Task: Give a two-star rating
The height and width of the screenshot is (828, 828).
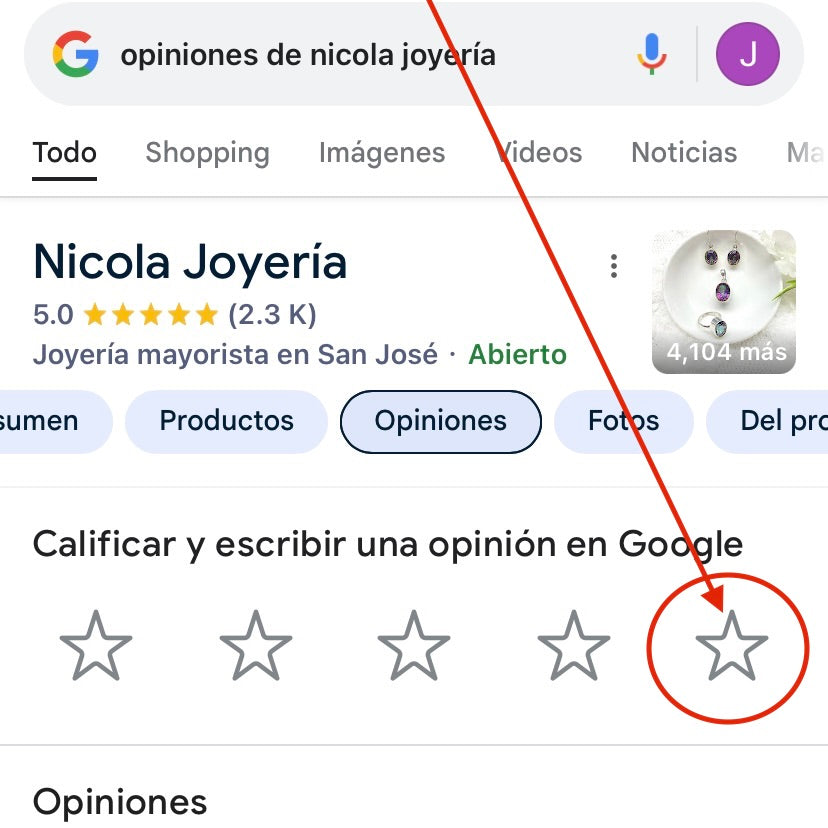Action: click(255, 647)
